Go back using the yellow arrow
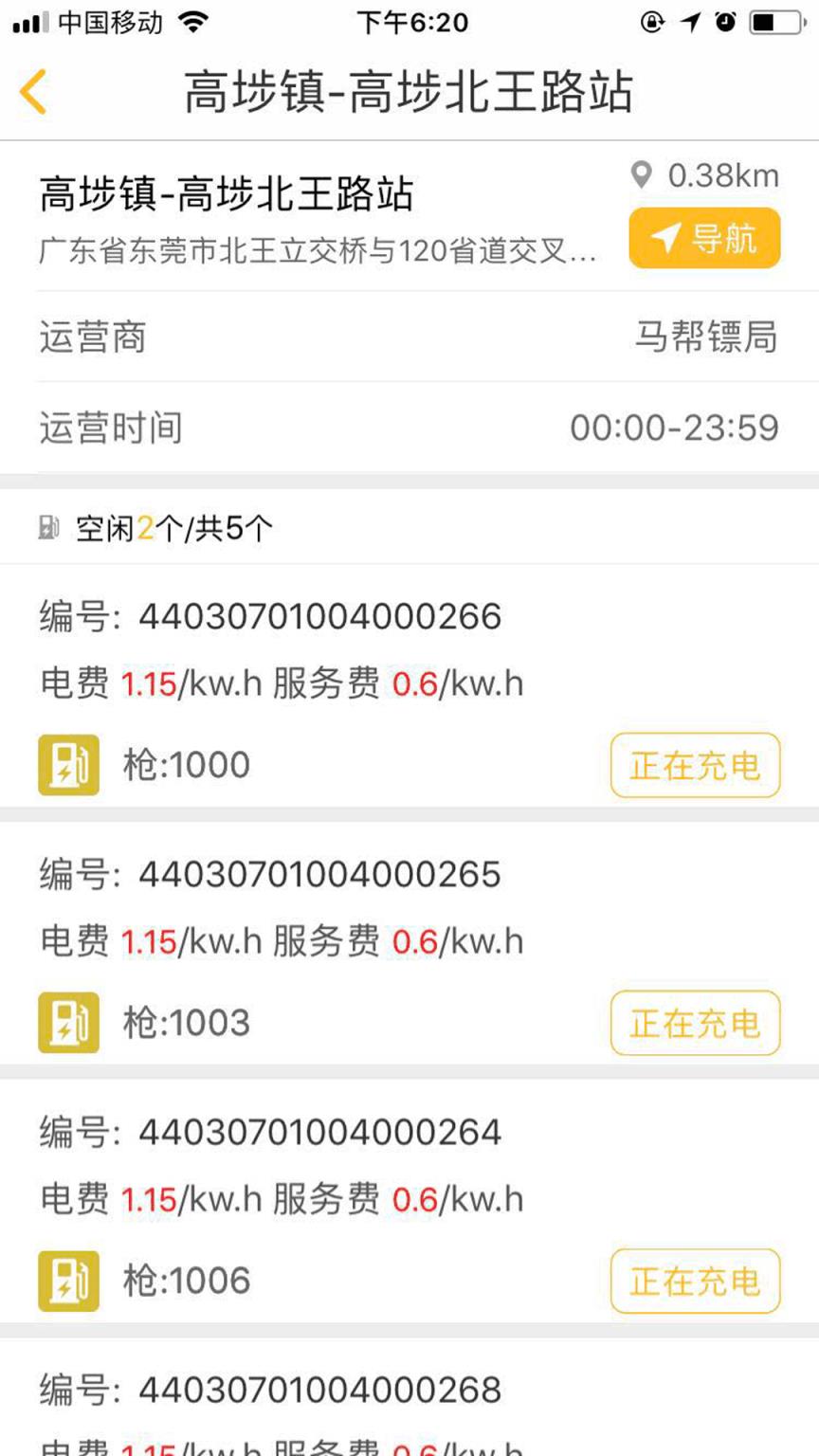 click(34, 92)
